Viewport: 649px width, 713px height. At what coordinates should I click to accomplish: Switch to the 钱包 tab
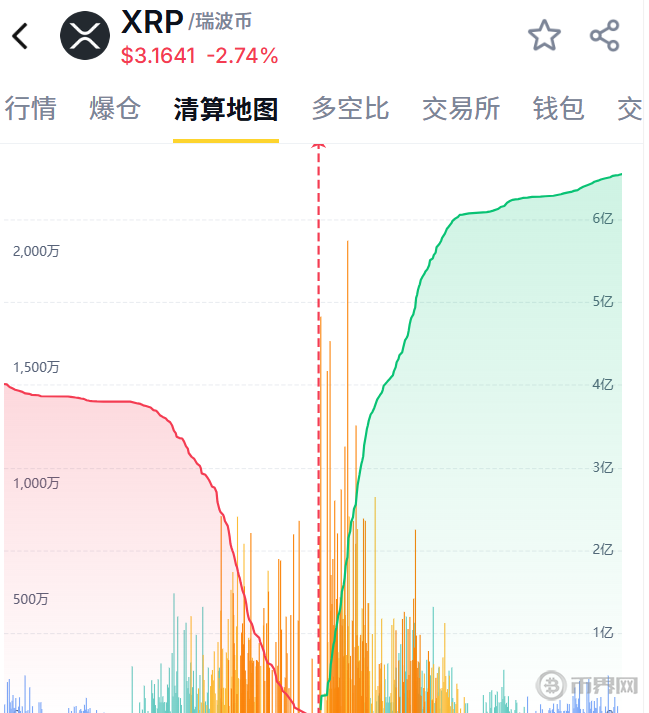[x=558, y=109]
